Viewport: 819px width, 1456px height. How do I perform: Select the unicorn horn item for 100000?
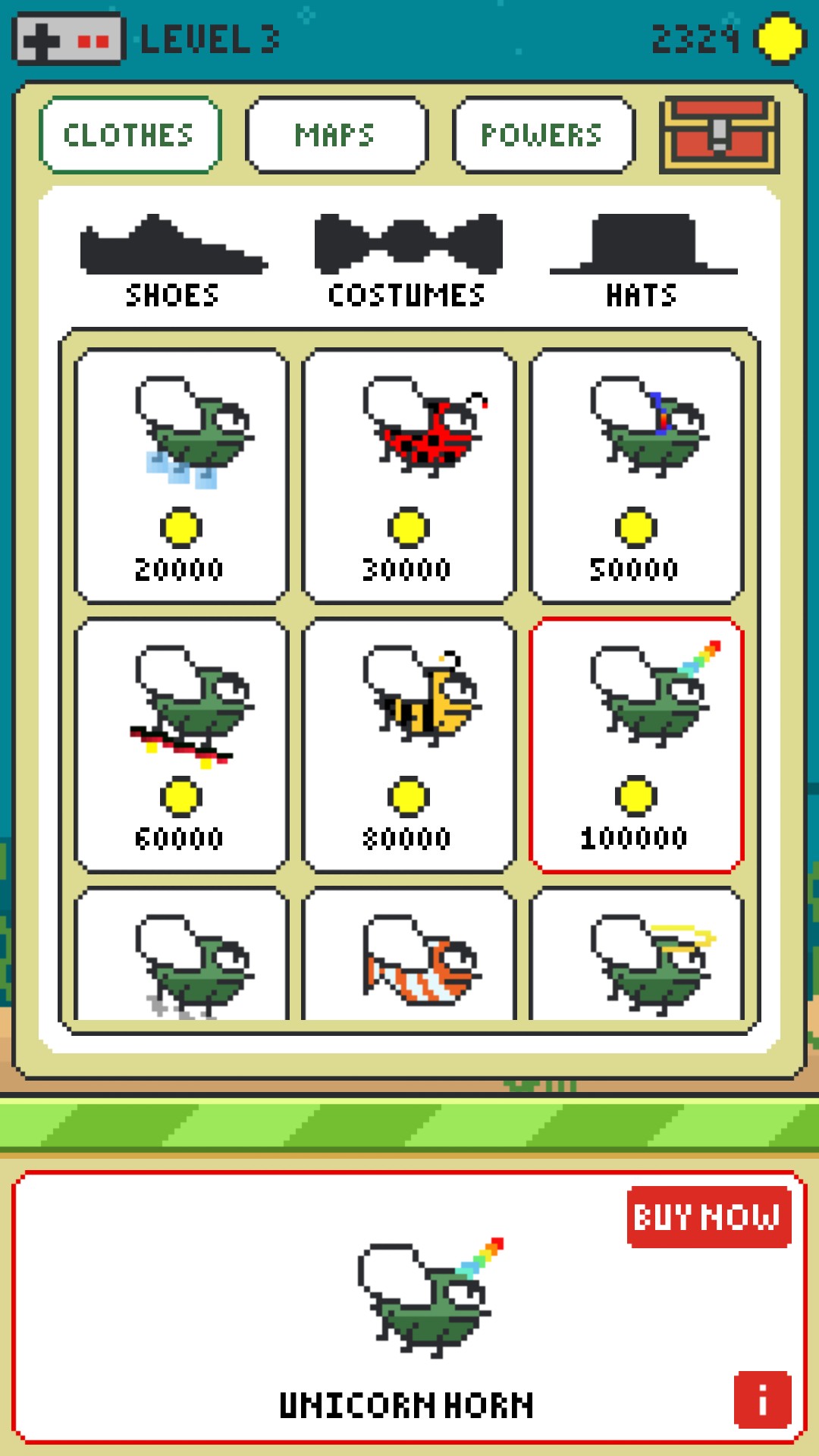point(636,745)
